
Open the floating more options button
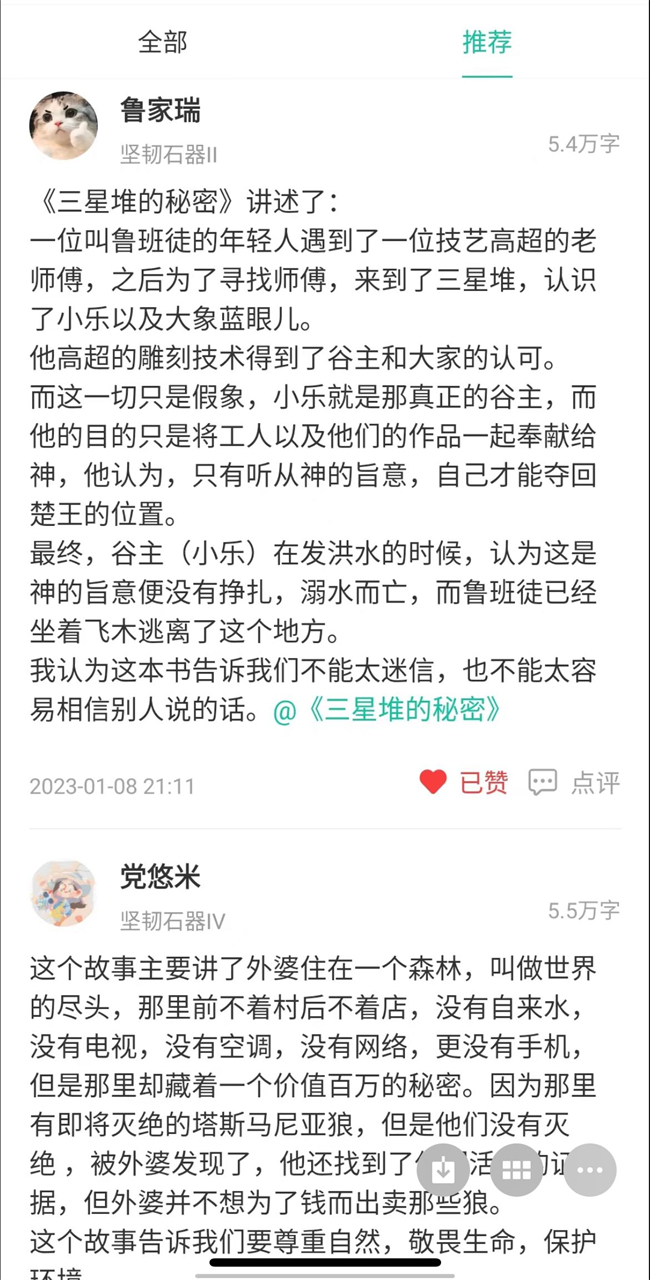coord(589,1170)
